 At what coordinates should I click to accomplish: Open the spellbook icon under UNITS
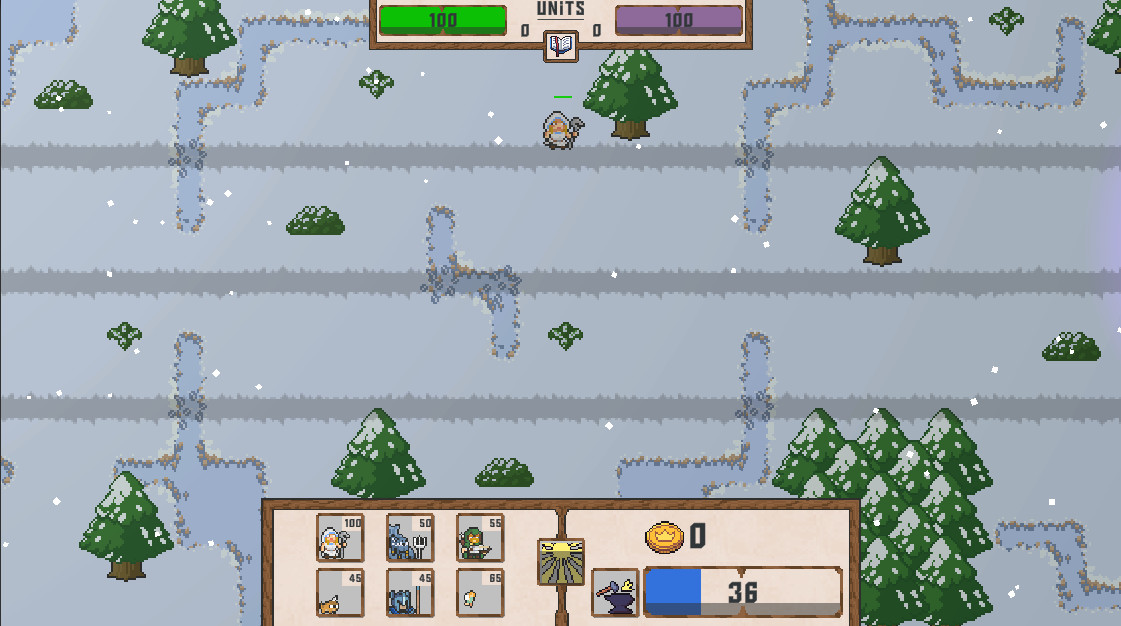(x=561, y=46)
